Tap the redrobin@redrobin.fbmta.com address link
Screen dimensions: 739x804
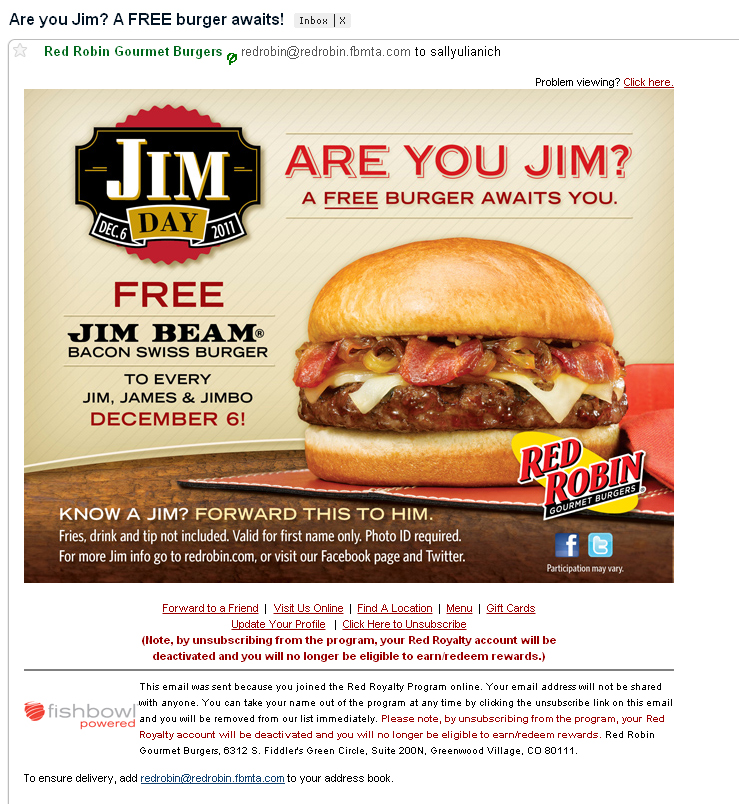point(212,778)
